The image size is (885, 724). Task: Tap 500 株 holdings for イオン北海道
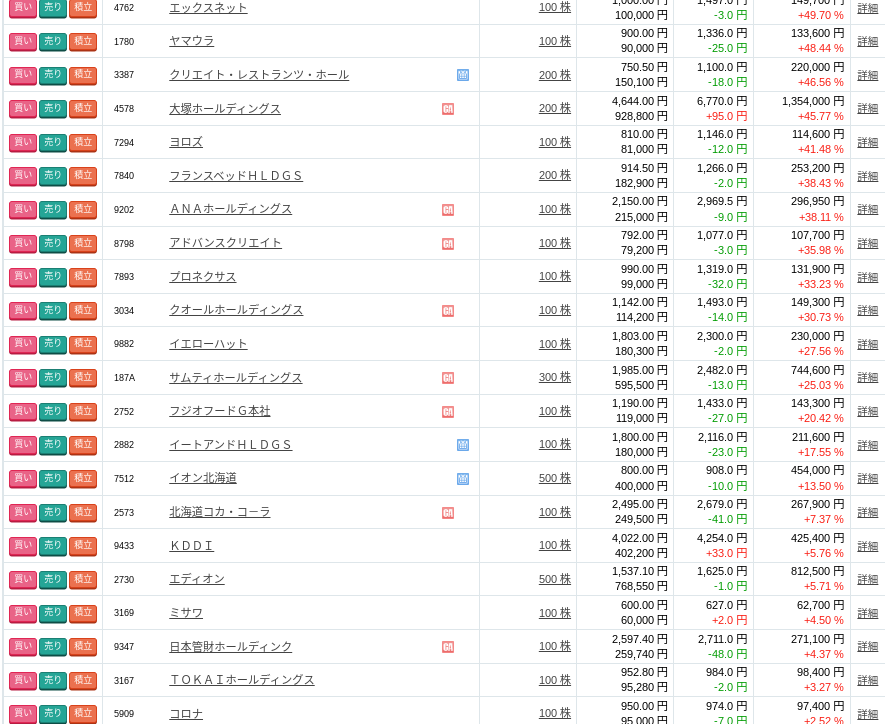tap(554, 478)
